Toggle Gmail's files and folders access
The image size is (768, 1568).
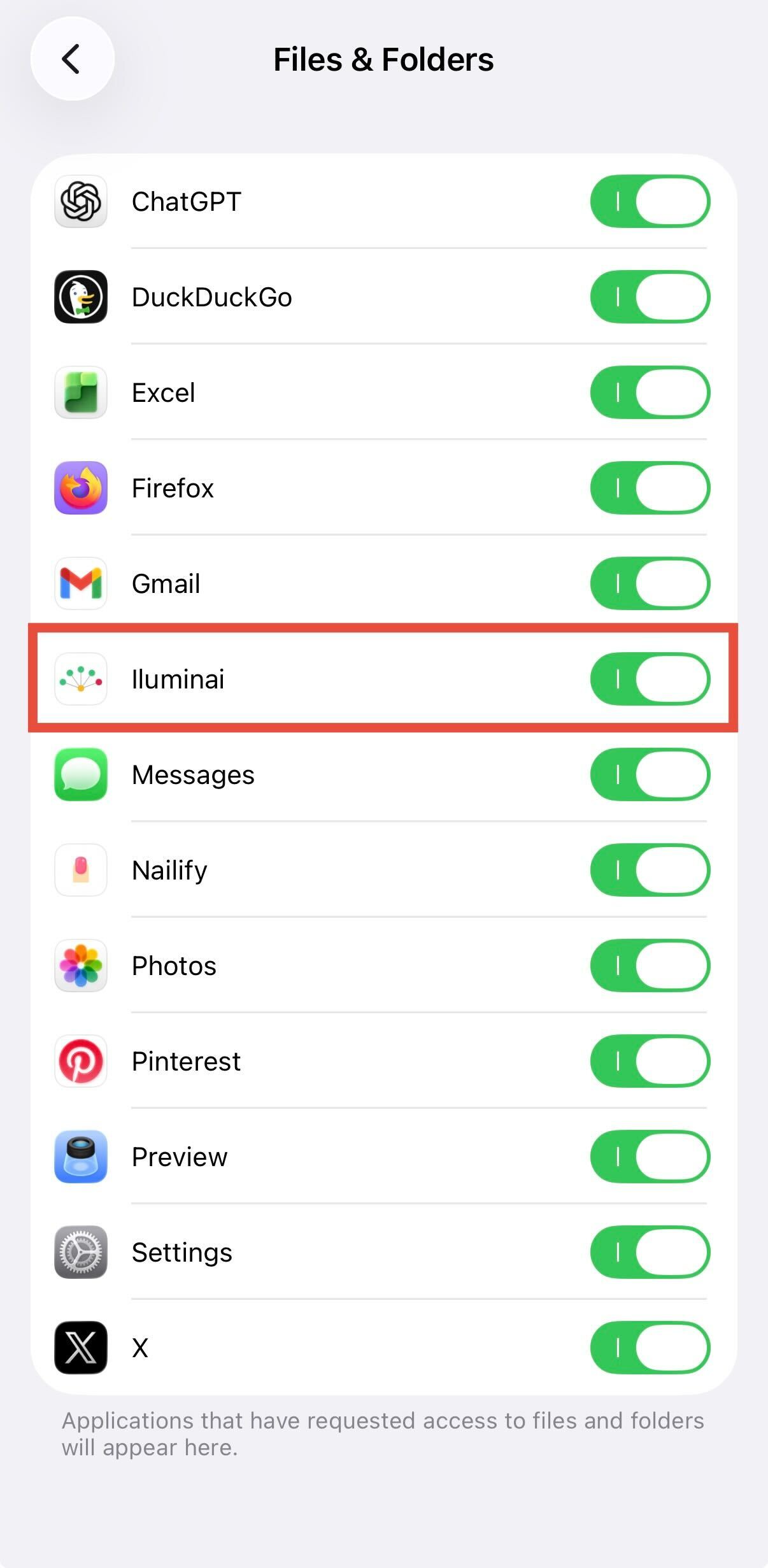point(650,583)
